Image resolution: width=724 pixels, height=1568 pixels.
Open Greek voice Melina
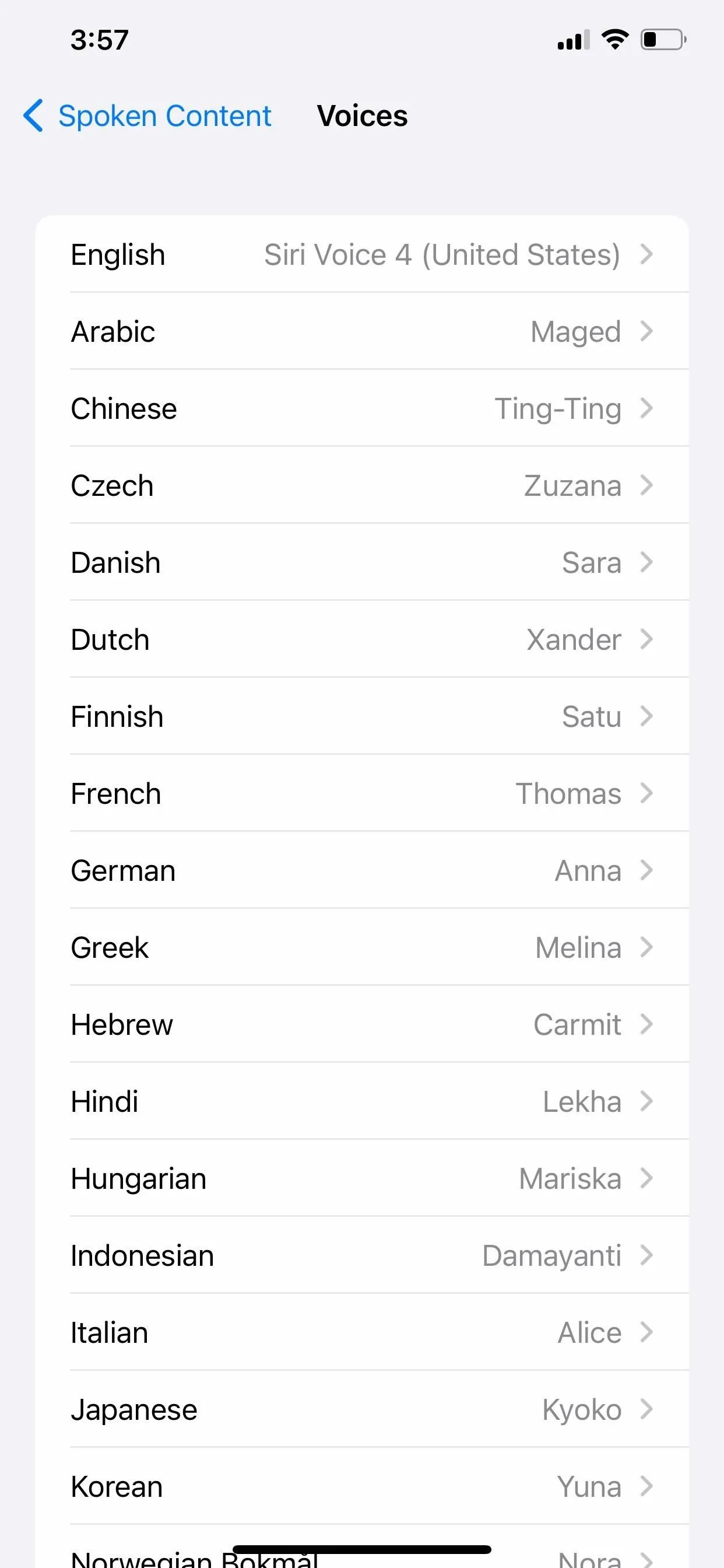click(362, 947)
